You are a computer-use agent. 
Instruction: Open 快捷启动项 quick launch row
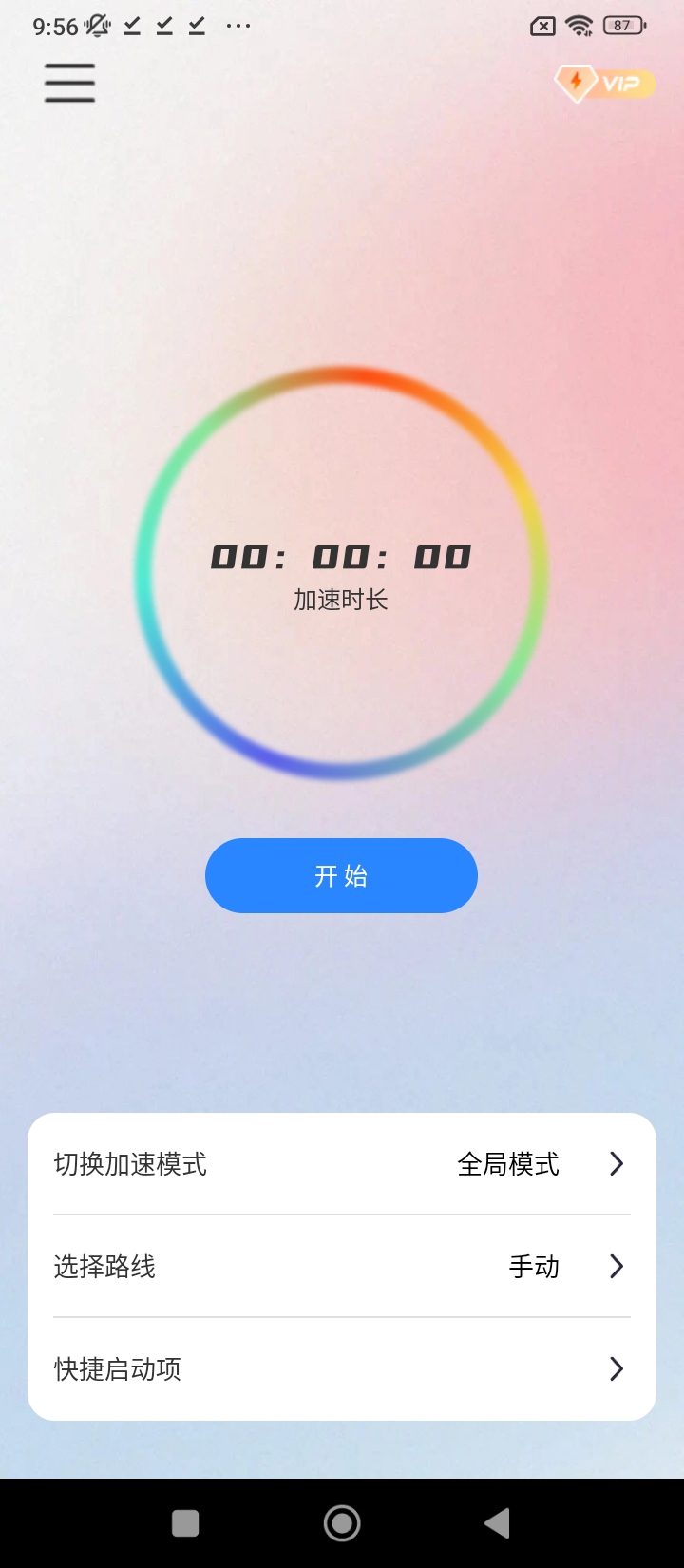[x=342, y=1369]
